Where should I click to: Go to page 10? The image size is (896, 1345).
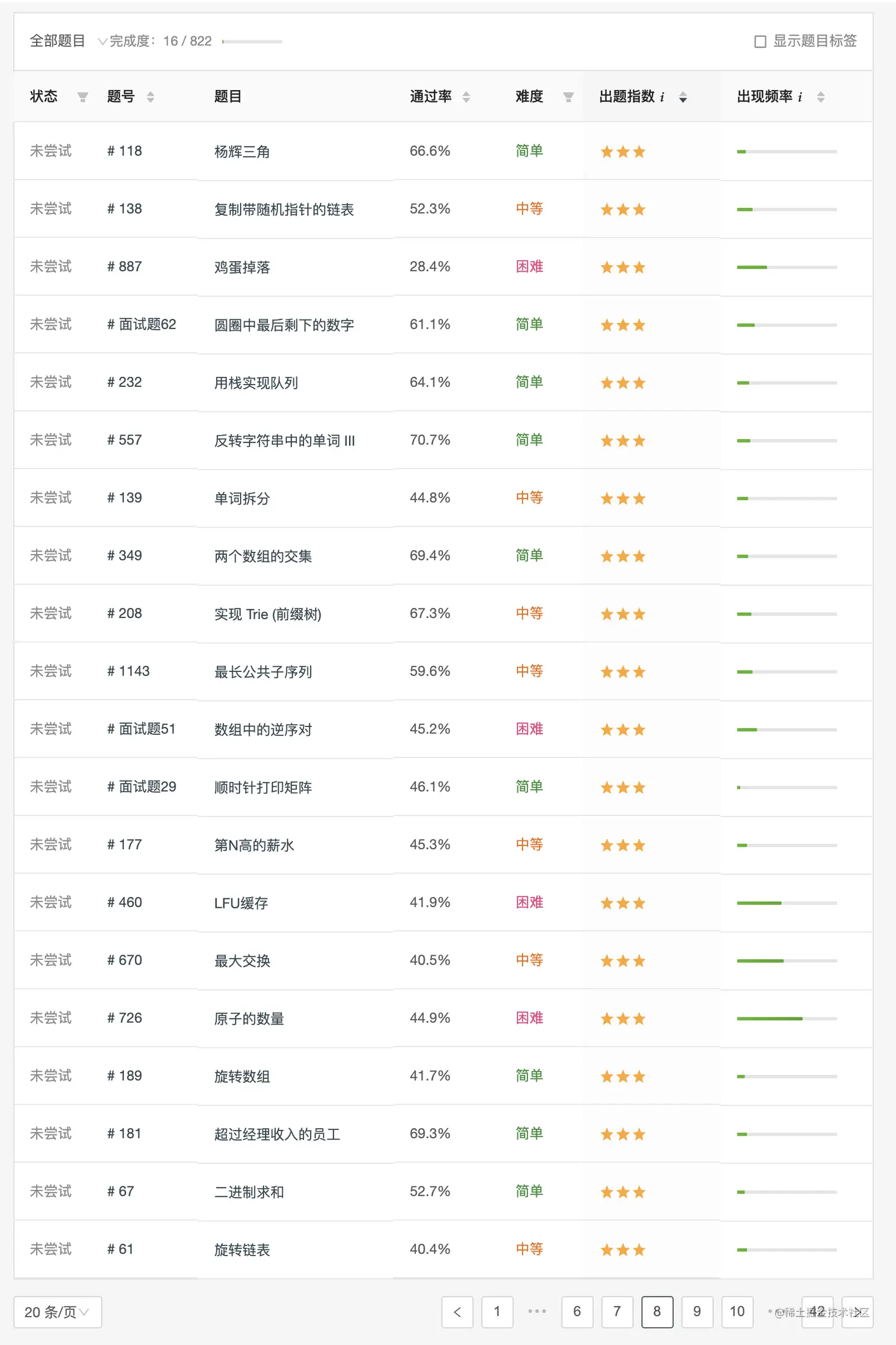pyautogui.click(x=737, y=1312)
